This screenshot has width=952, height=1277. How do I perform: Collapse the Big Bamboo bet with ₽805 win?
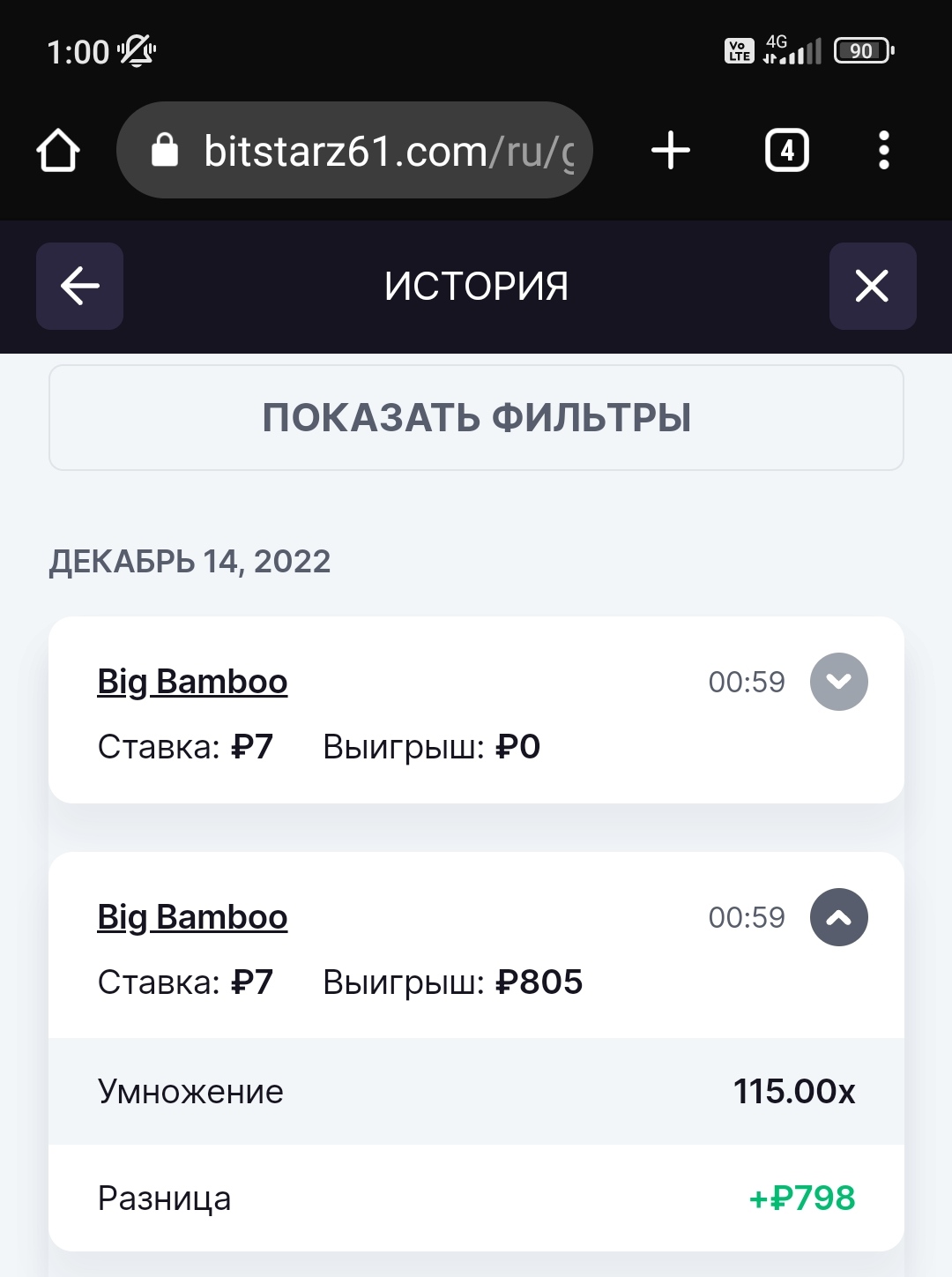coord(838,917)
